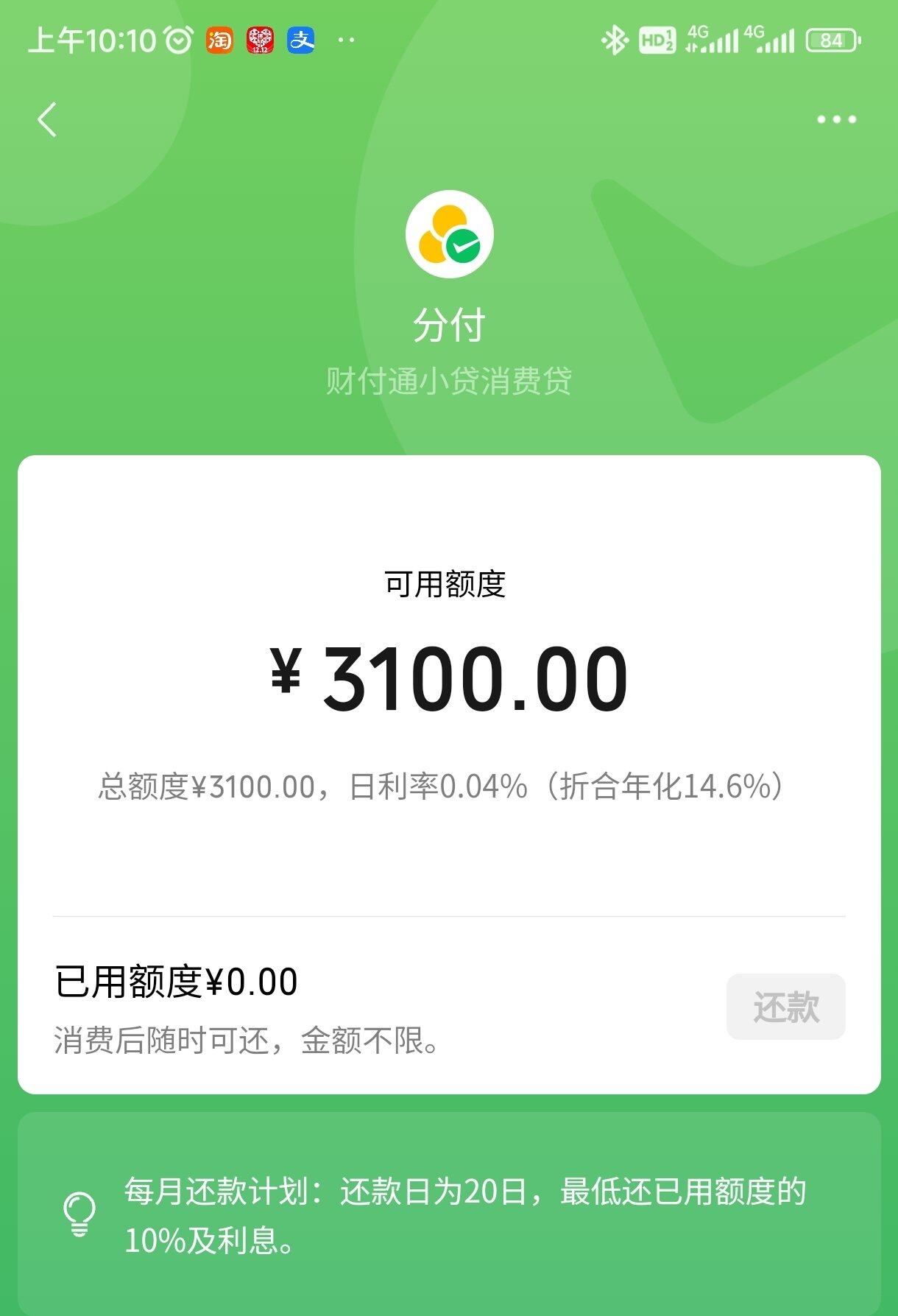898x1316 pixels.
Task: Open the three-dot overflow menu
Action: (x=836, y=119)
